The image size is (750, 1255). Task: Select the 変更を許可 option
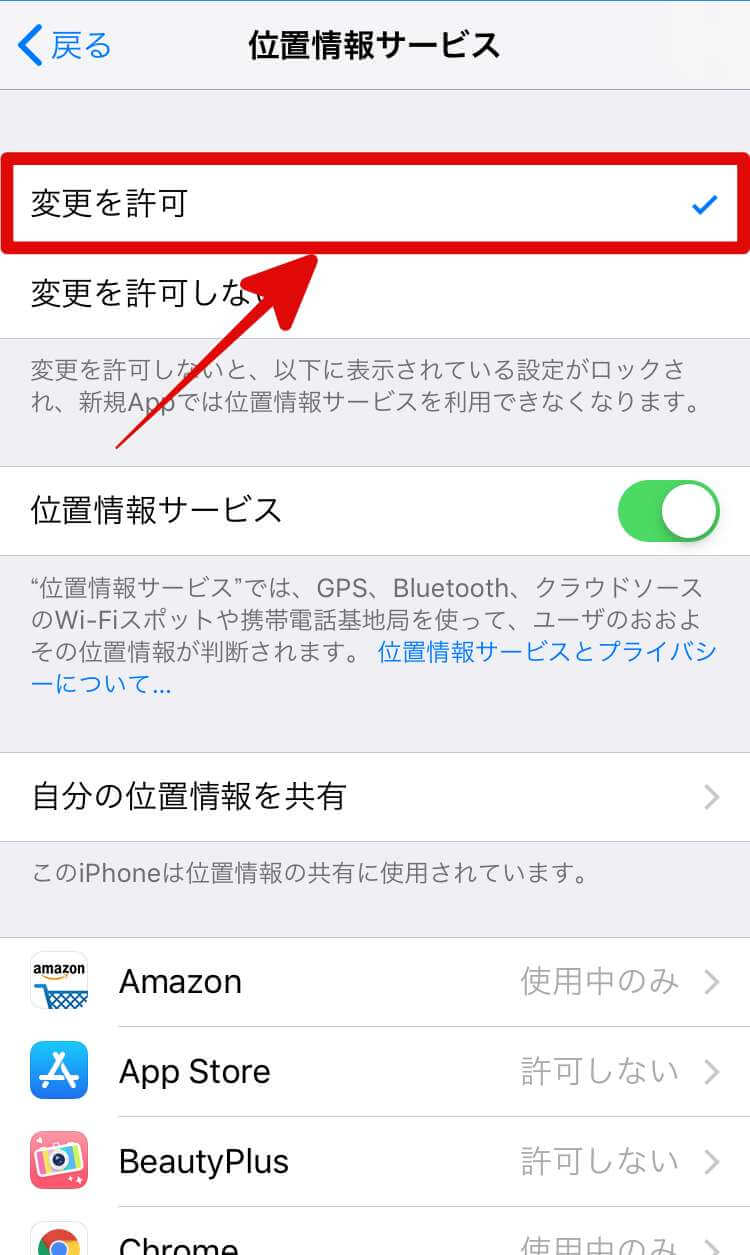374,204
